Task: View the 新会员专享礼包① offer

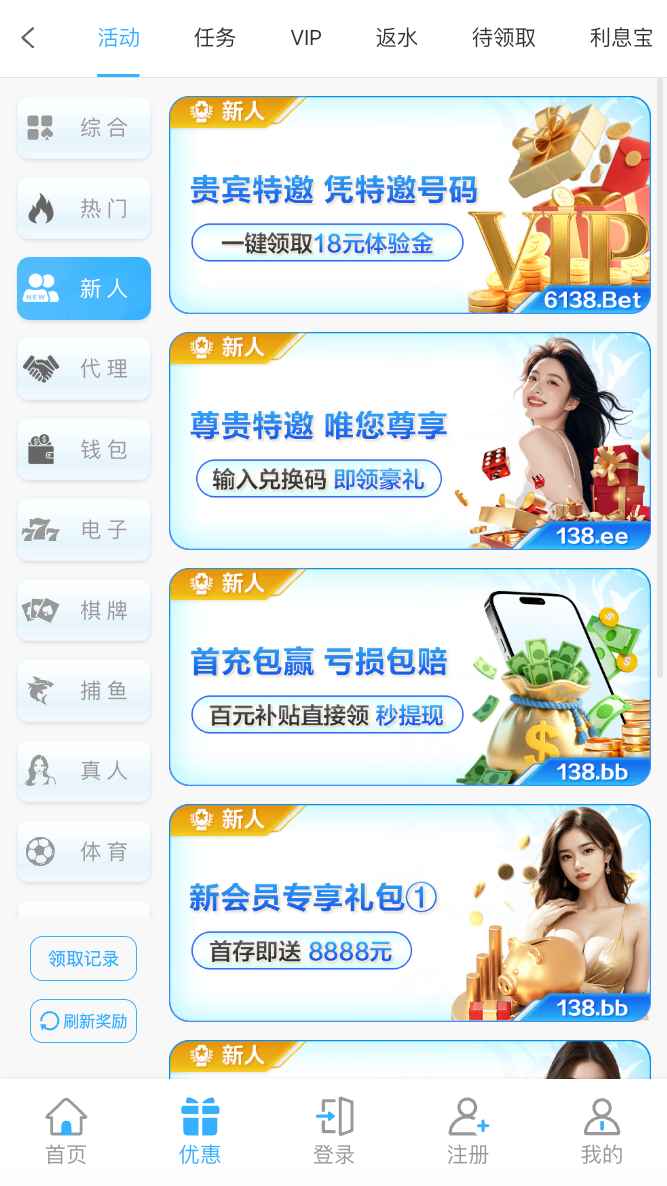Action: tap(410, 913)
